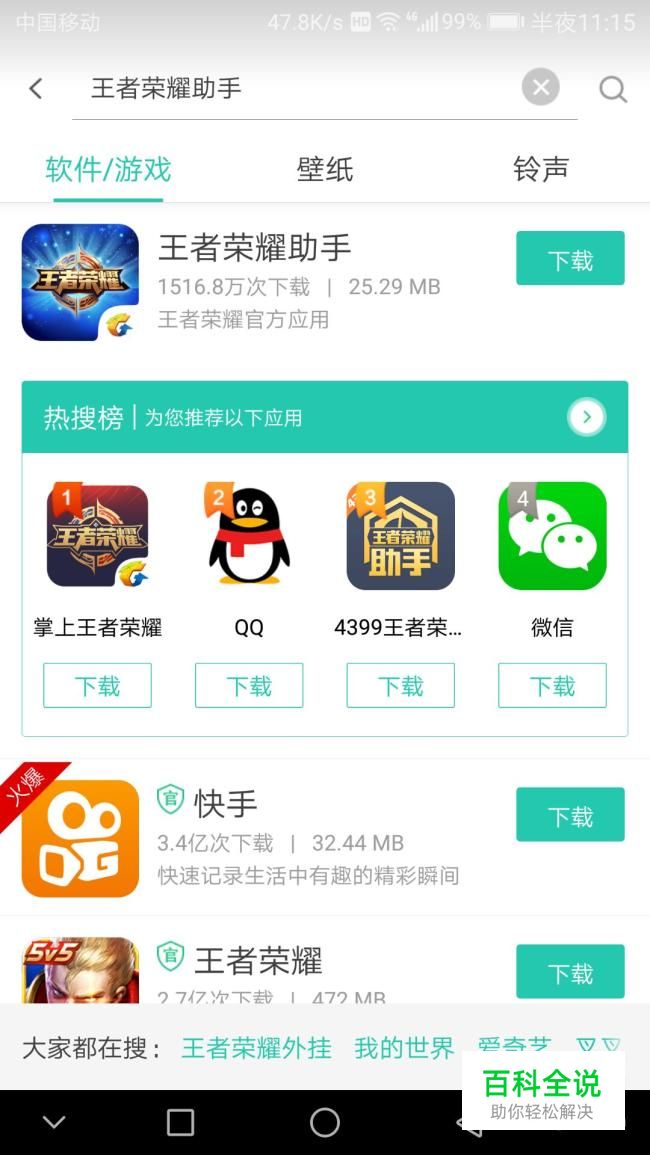Download the 快手 app

tap(570, 815)
